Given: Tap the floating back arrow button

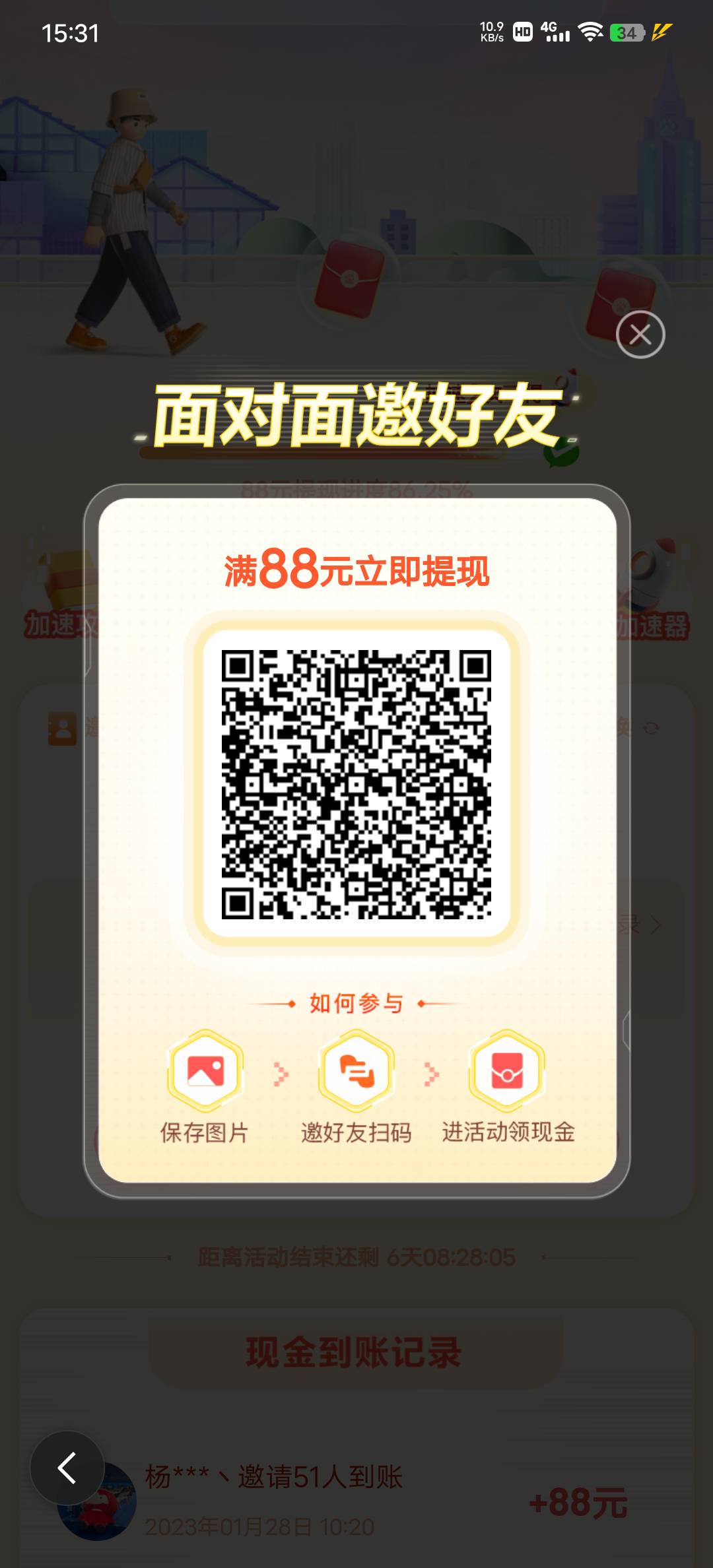Looking at the screenshot, I should (67, 1468).
